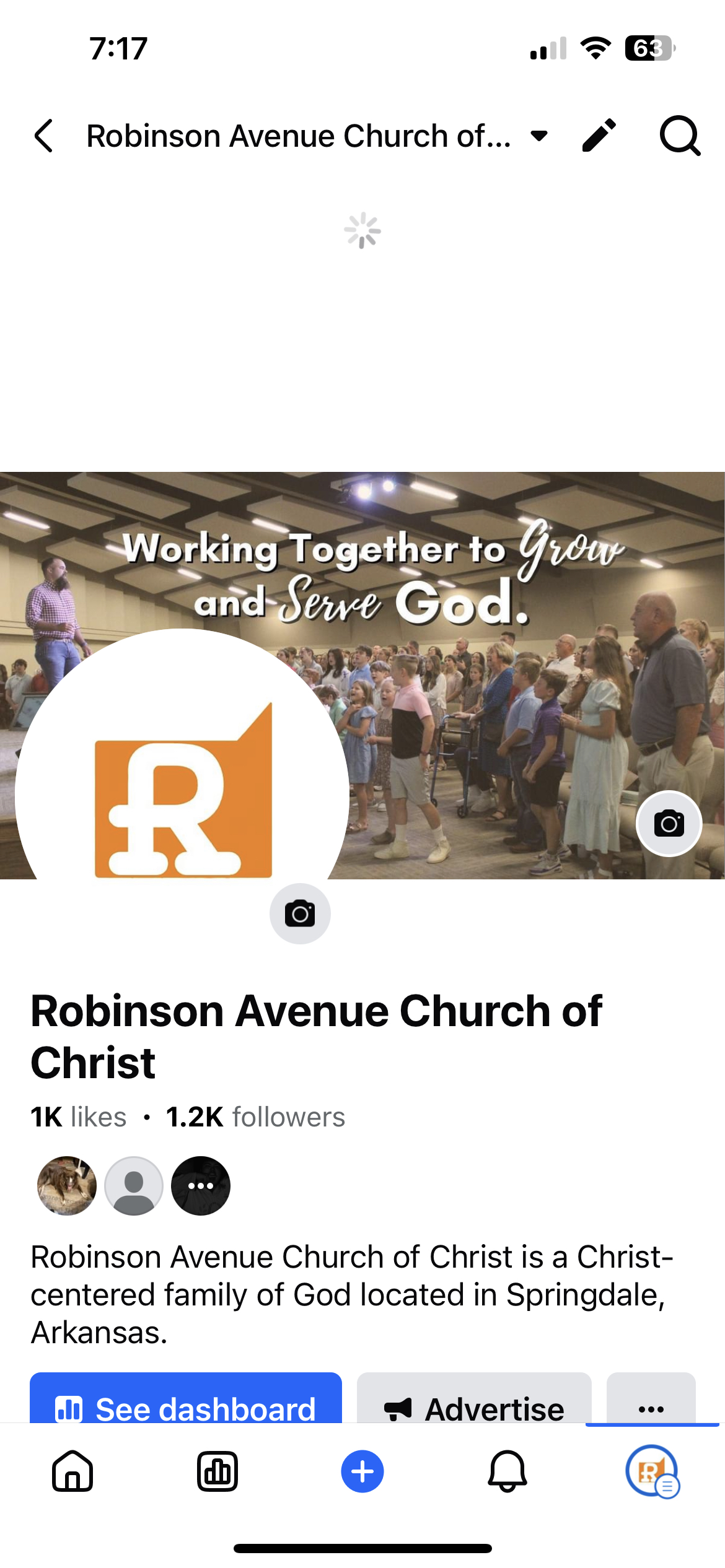725x1568 pixels.
Task: Update profile picture via camera icon
Action: pyautogui.click(x=300, y=913)
